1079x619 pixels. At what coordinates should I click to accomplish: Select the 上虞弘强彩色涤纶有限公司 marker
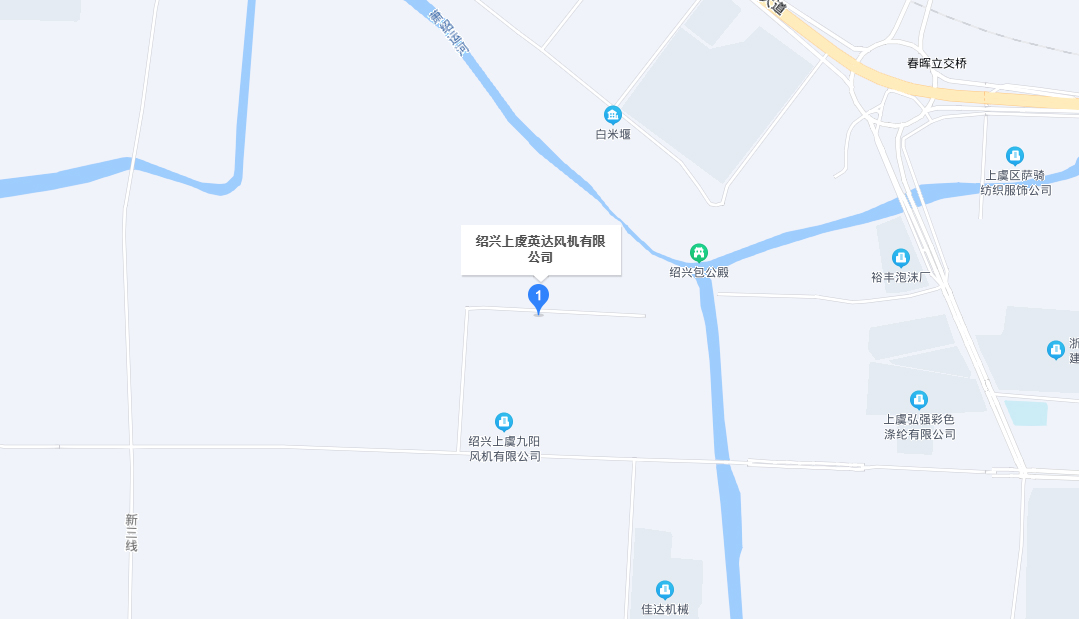[919, 400]
